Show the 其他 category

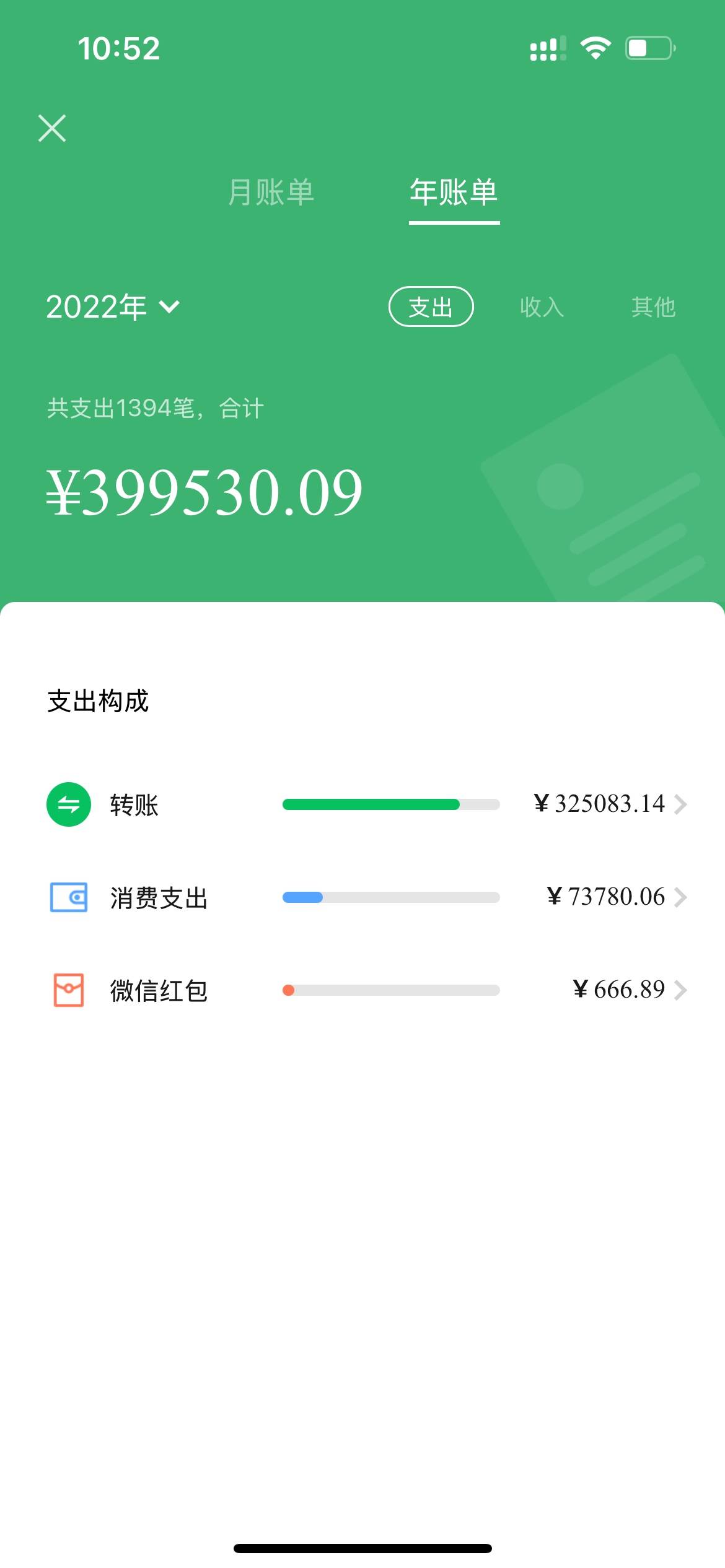[653, 307]
